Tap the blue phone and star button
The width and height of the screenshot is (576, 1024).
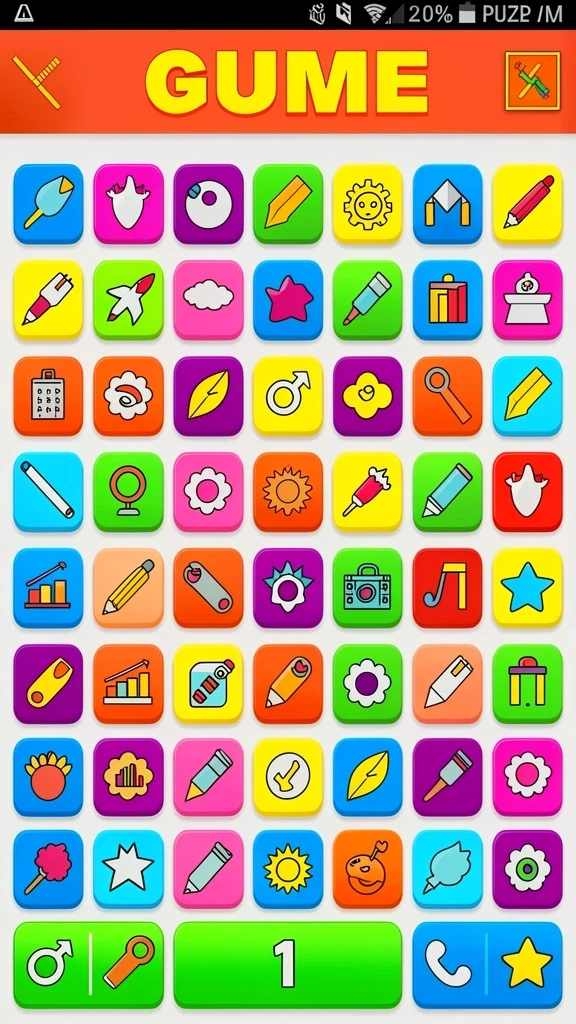(x=488, y=965)
